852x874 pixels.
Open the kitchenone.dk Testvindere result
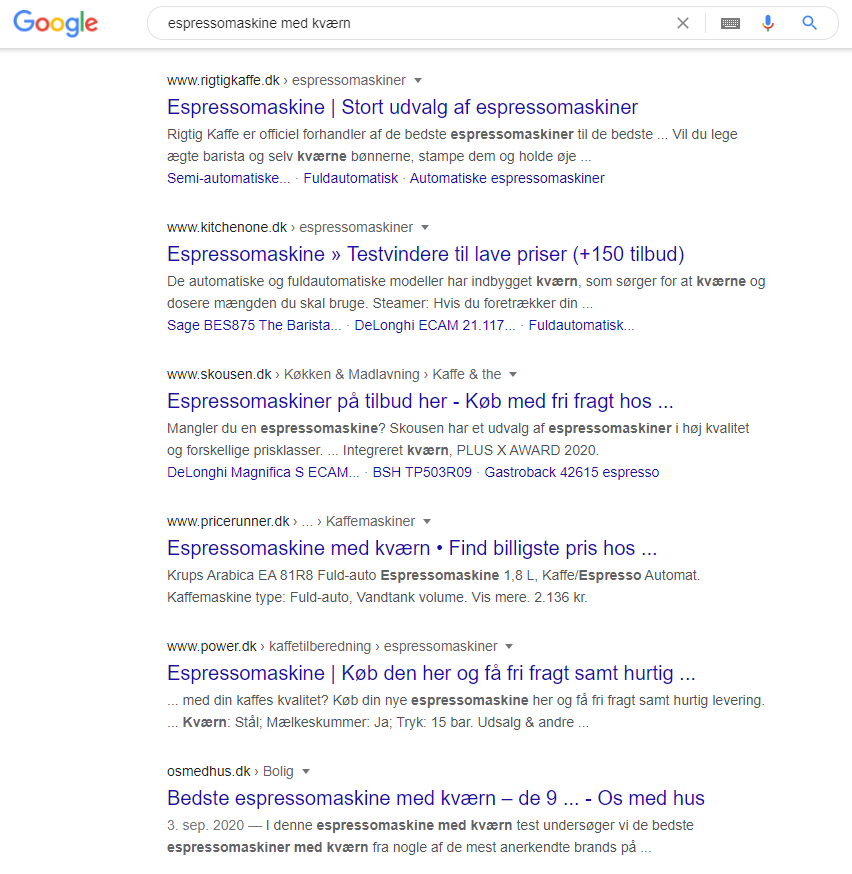[x=425, y=254]
